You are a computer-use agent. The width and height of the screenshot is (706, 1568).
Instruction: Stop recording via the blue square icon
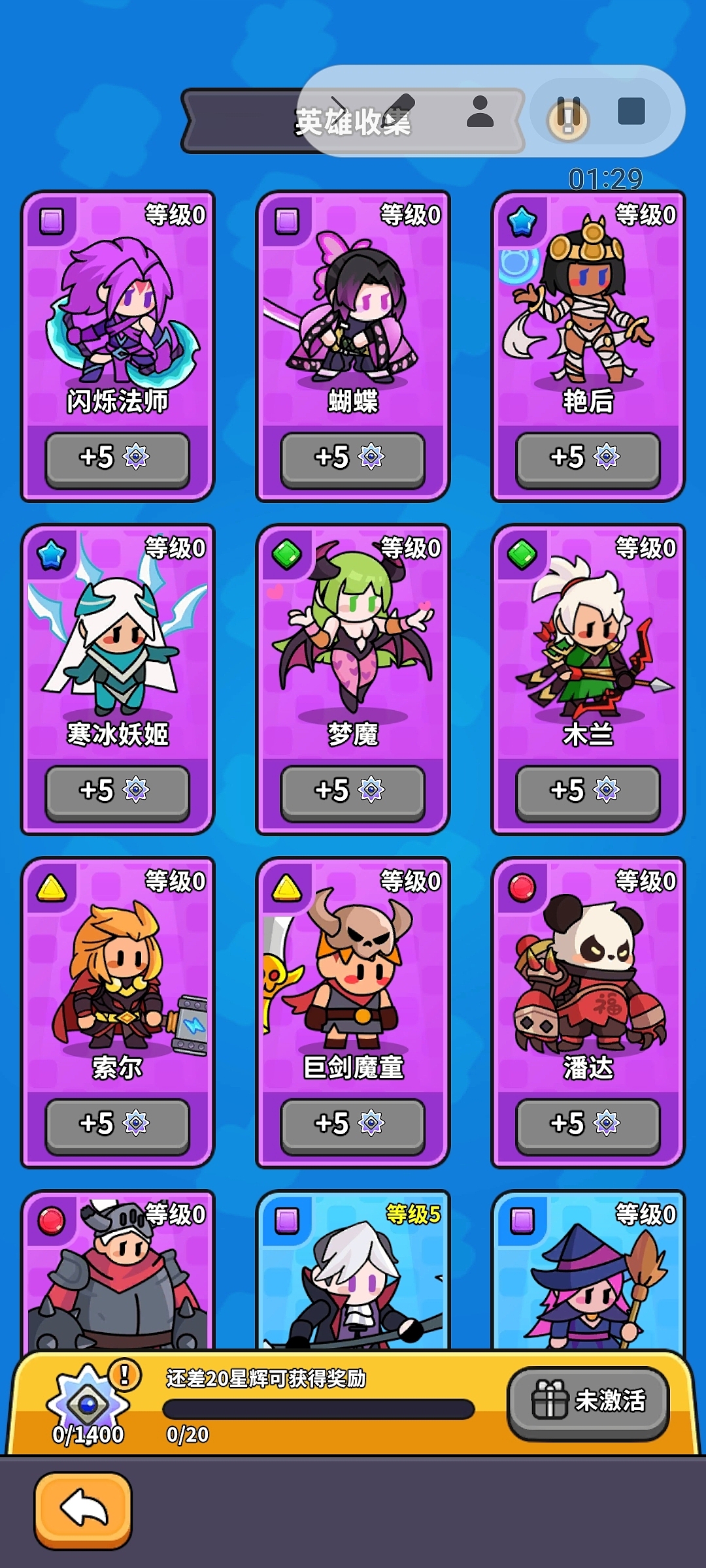[630, 112]
